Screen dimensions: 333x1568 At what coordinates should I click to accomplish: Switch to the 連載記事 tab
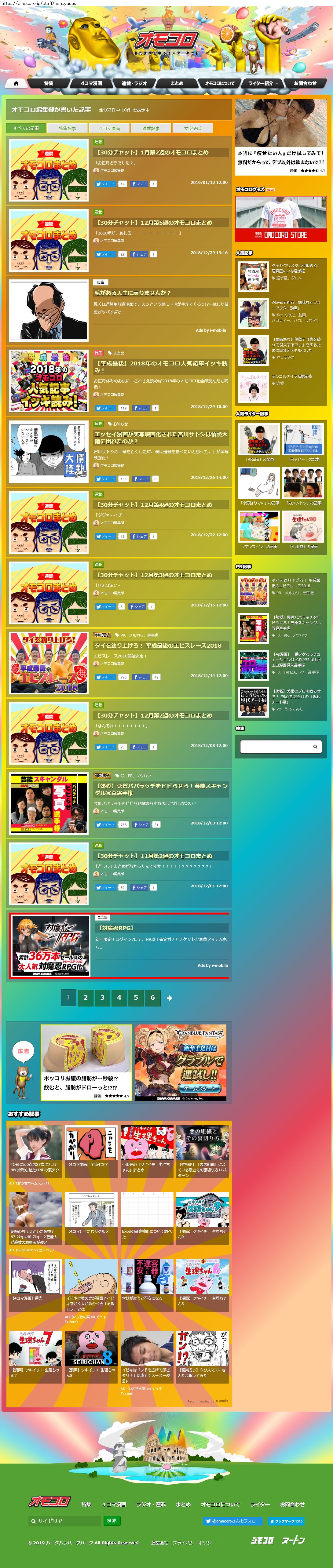[x=151, y=129]
